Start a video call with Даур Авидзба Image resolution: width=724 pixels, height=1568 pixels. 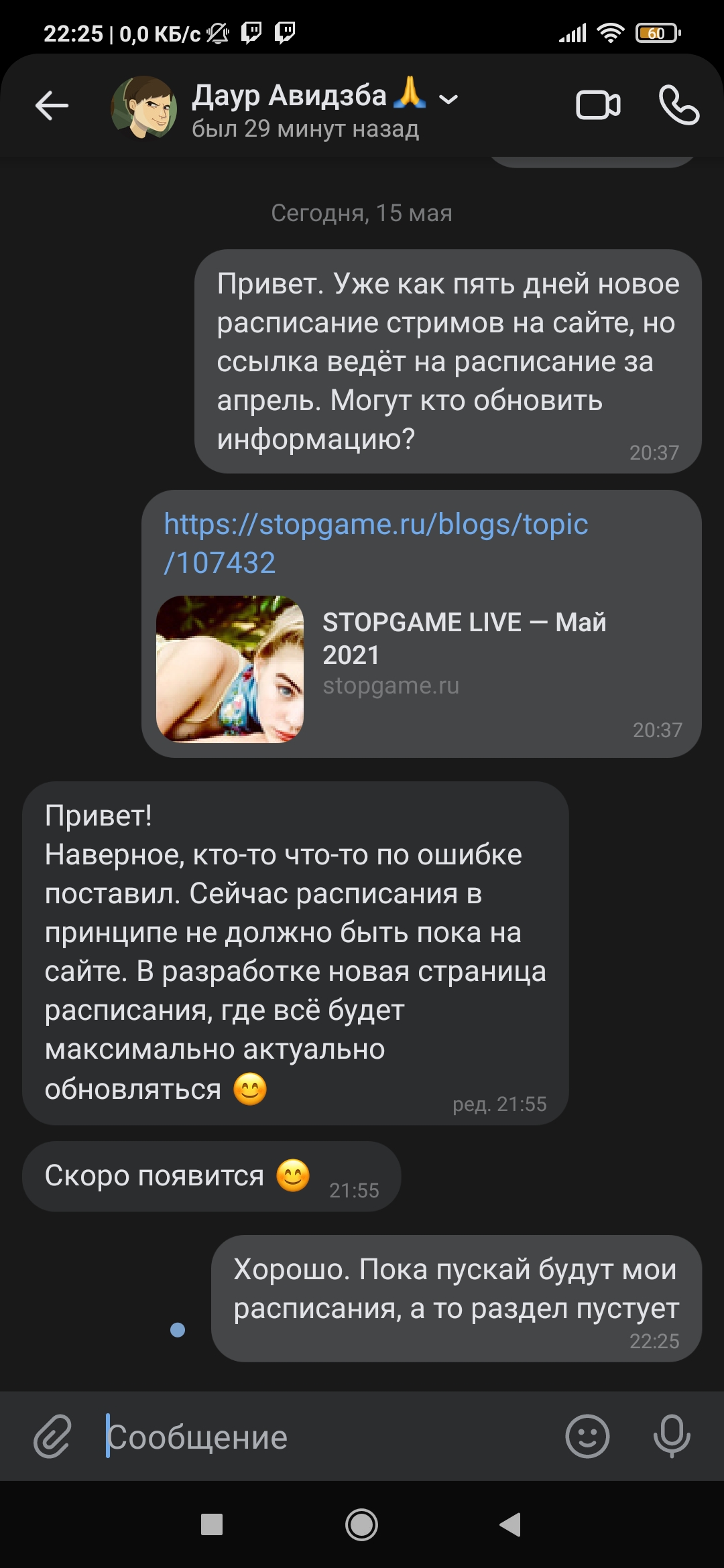click(598, 105)
